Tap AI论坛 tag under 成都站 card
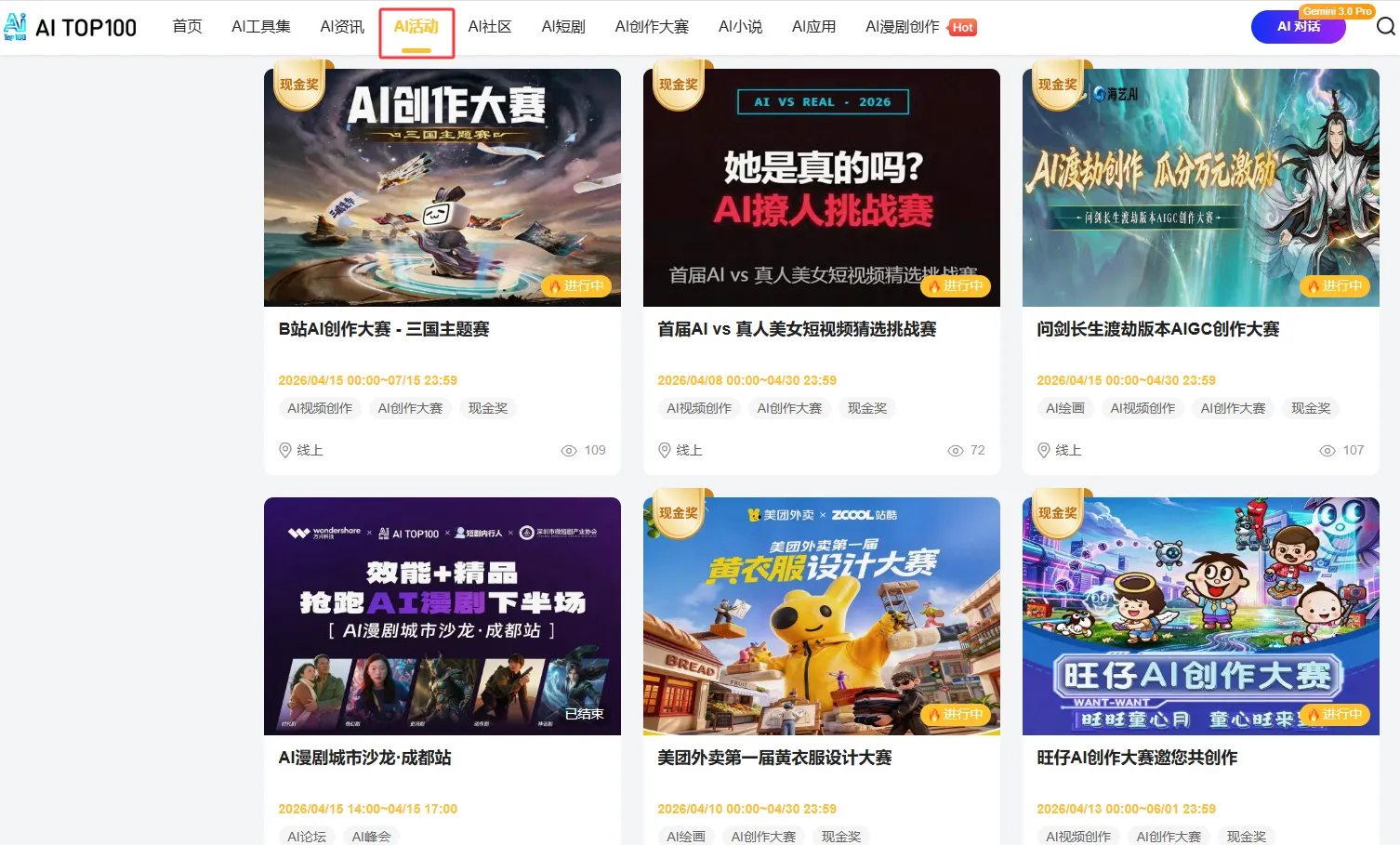1400x845 pixels. click(x=307, y=836)
